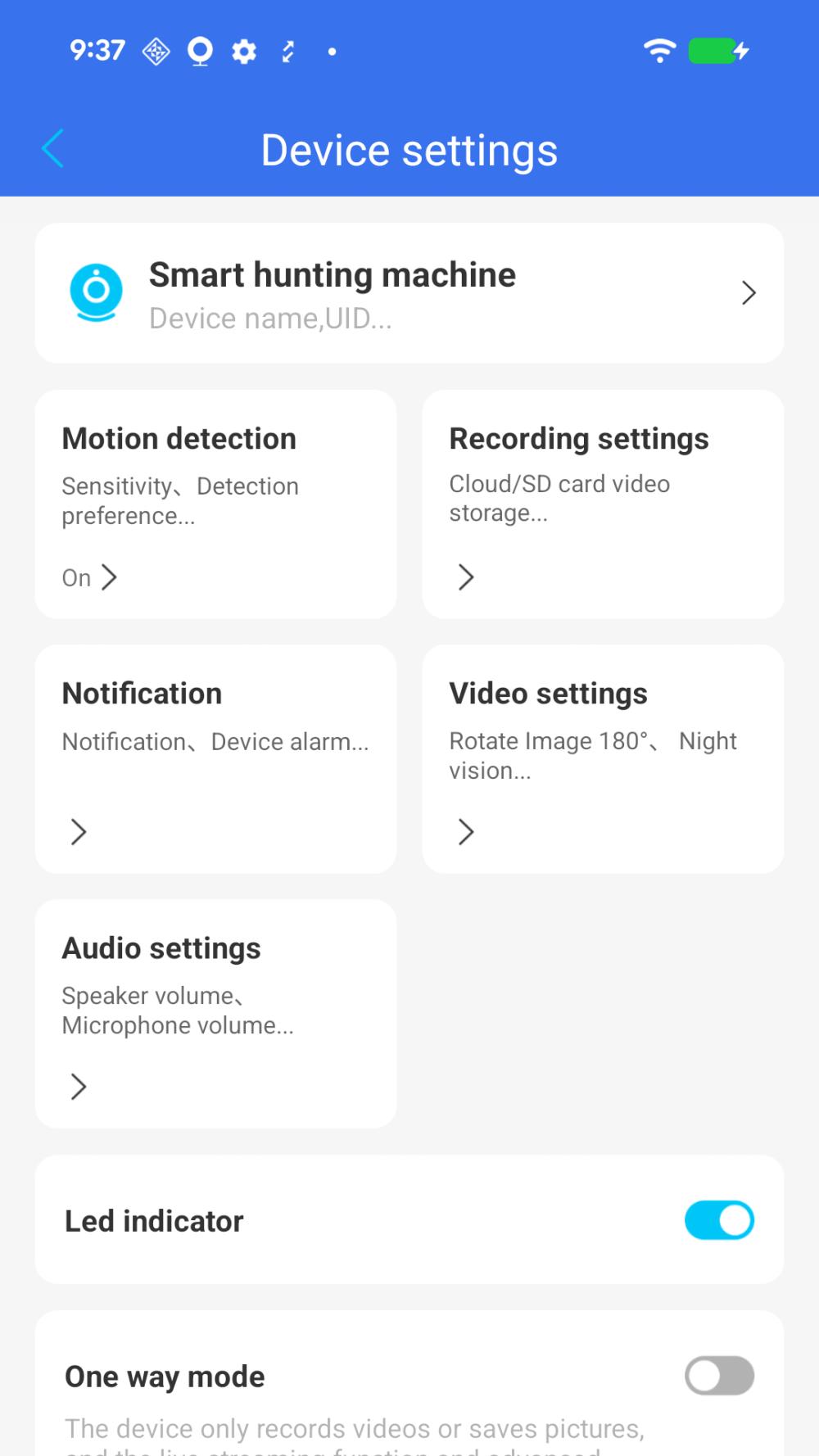Tap the Device settings title
This screenshot has height=1456, width=819.
click(409, 149)
